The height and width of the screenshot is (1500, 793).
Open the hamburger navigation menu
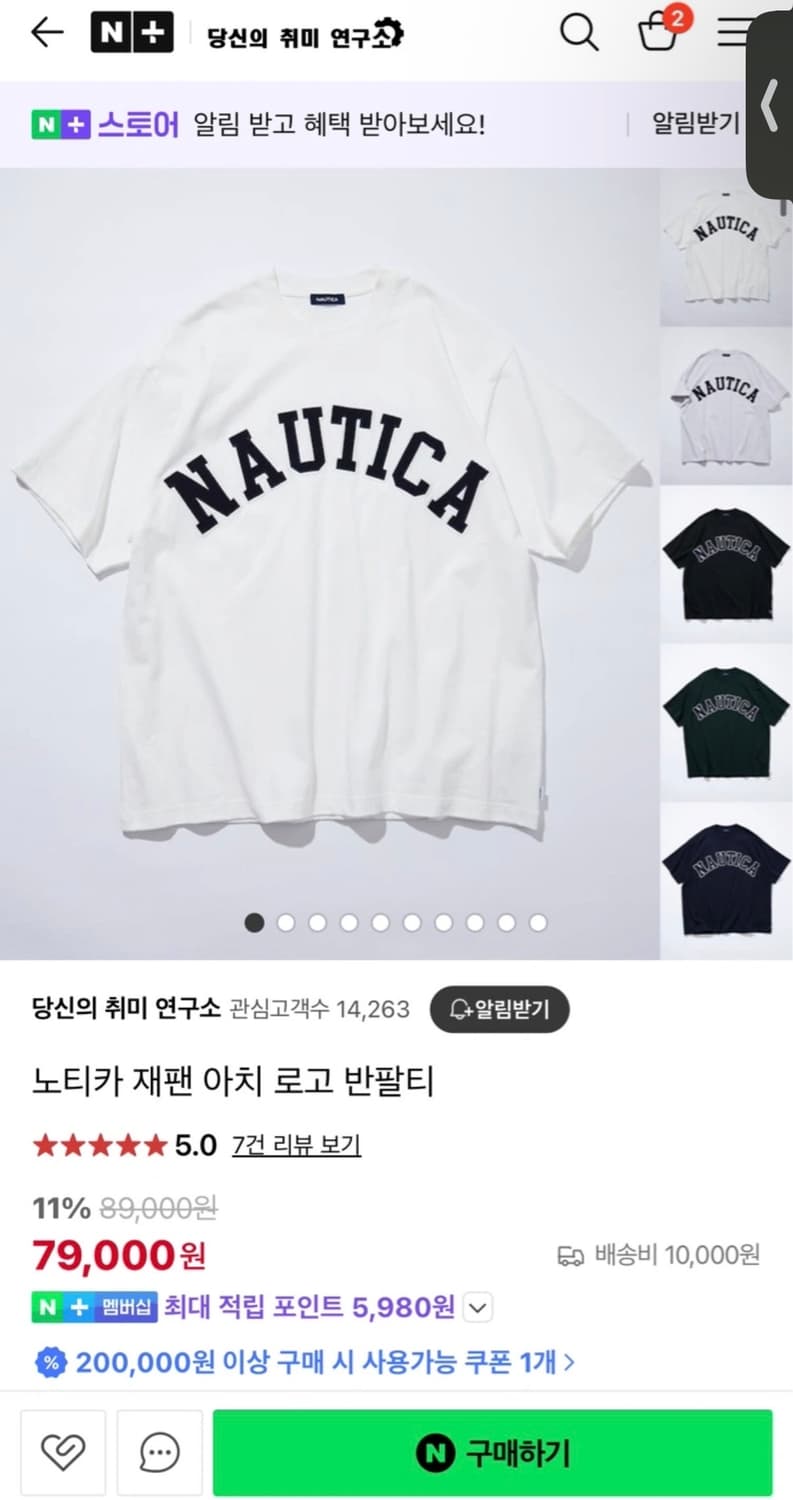(733, 32)
